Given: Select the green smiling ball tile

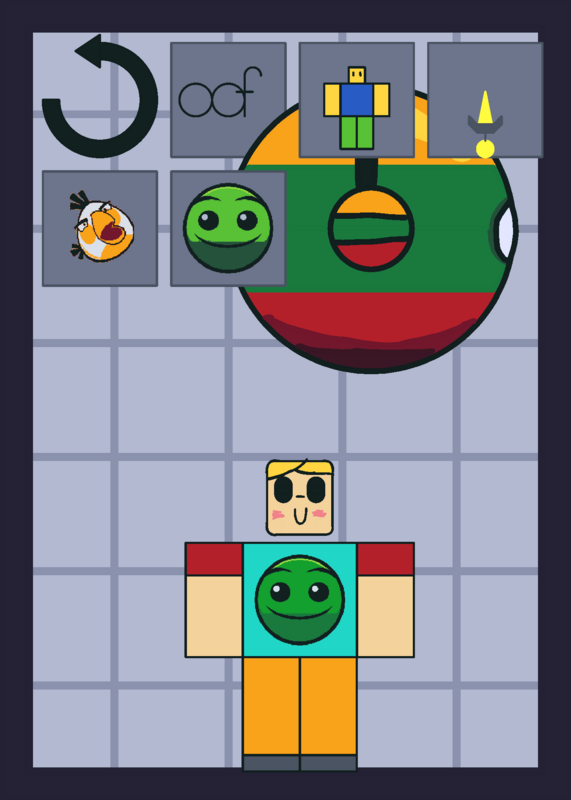Looking at the screenshot, I should click(x=228, y=229).
